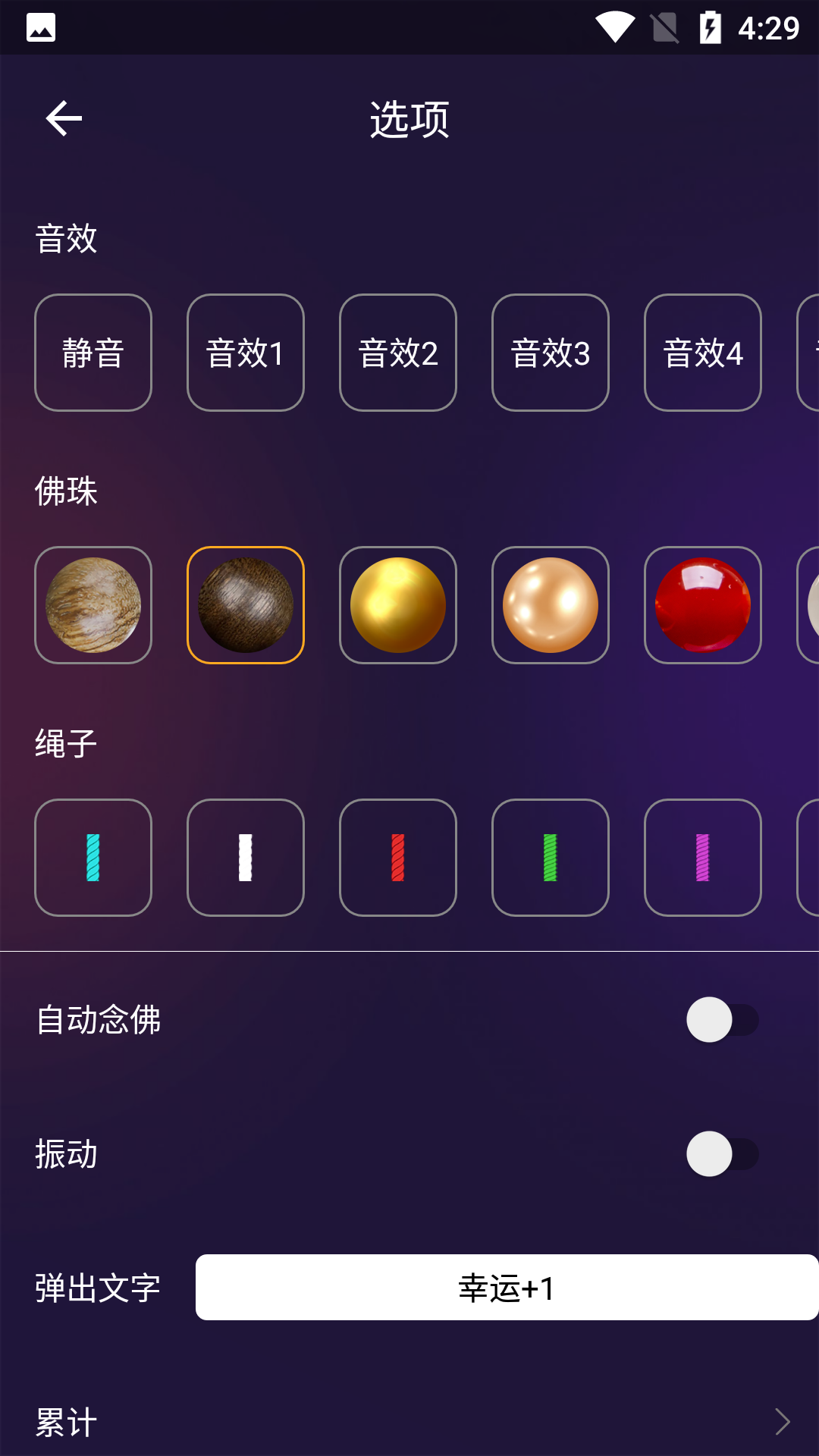819x1456 pixels.
Task: Choose the green rope
Action: 551,858
